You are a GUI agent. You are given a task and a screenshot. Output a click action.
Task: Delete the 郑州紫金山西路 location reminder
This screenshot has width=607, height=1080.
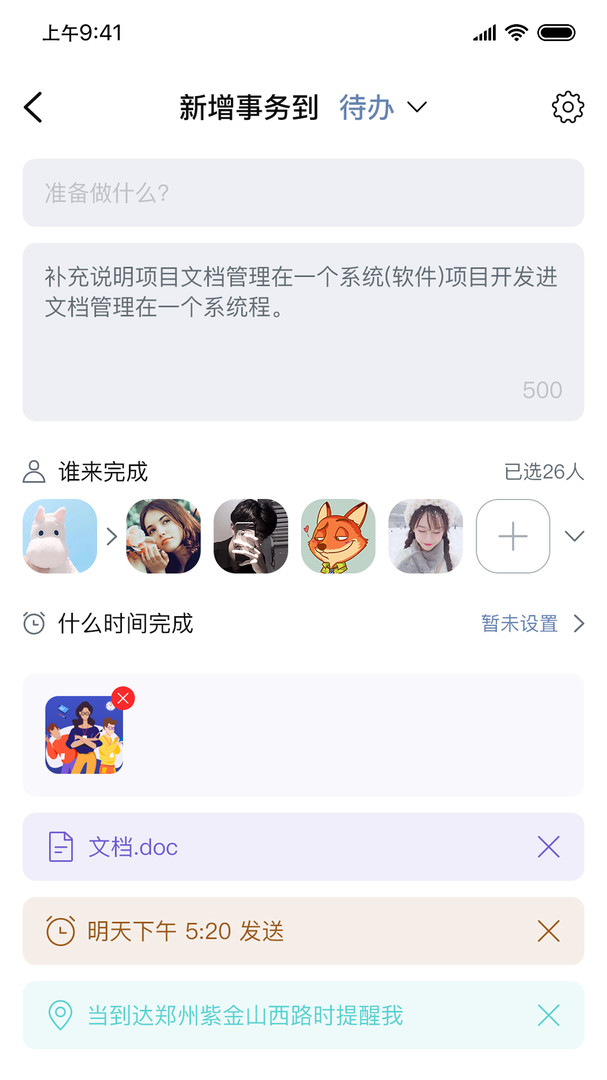pos(548,1015)
